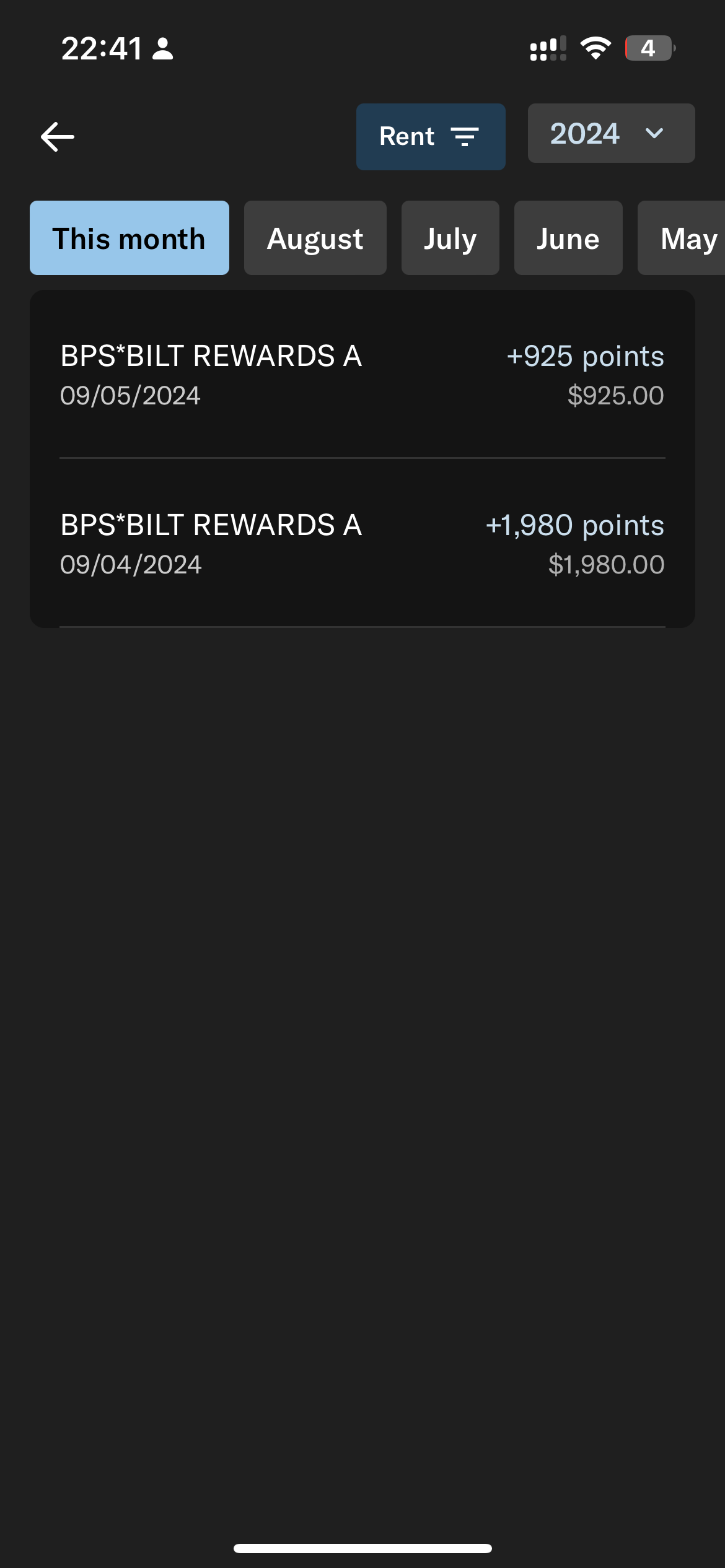Choose the June month chip
Viewport: 725px width, 1568px height.
pos(568,238)
